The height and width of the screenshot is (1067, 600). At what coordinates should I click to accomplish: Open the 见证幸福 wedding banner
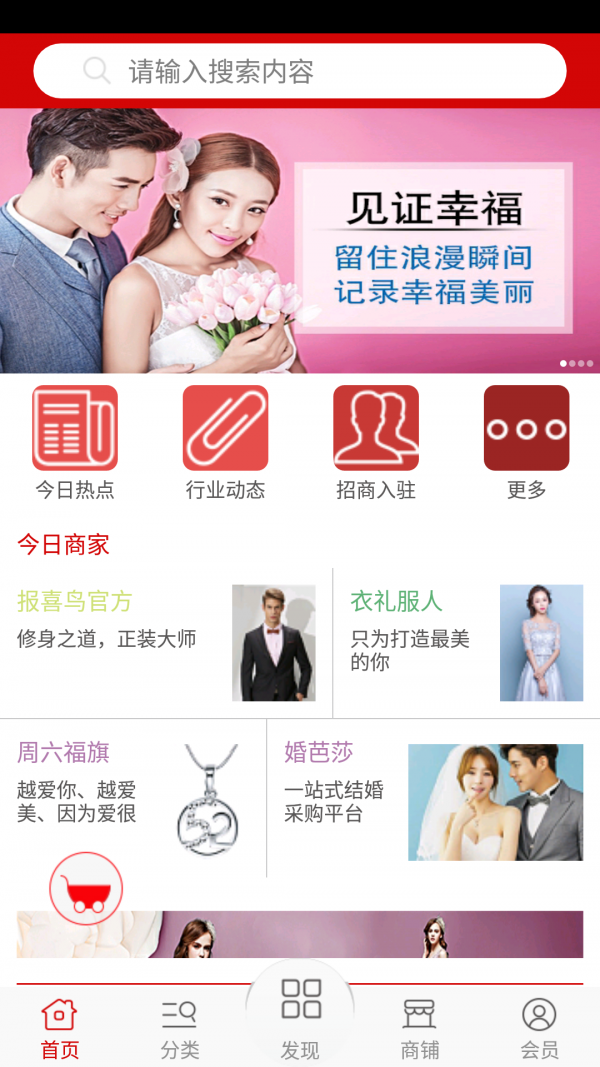click(300, 240)
